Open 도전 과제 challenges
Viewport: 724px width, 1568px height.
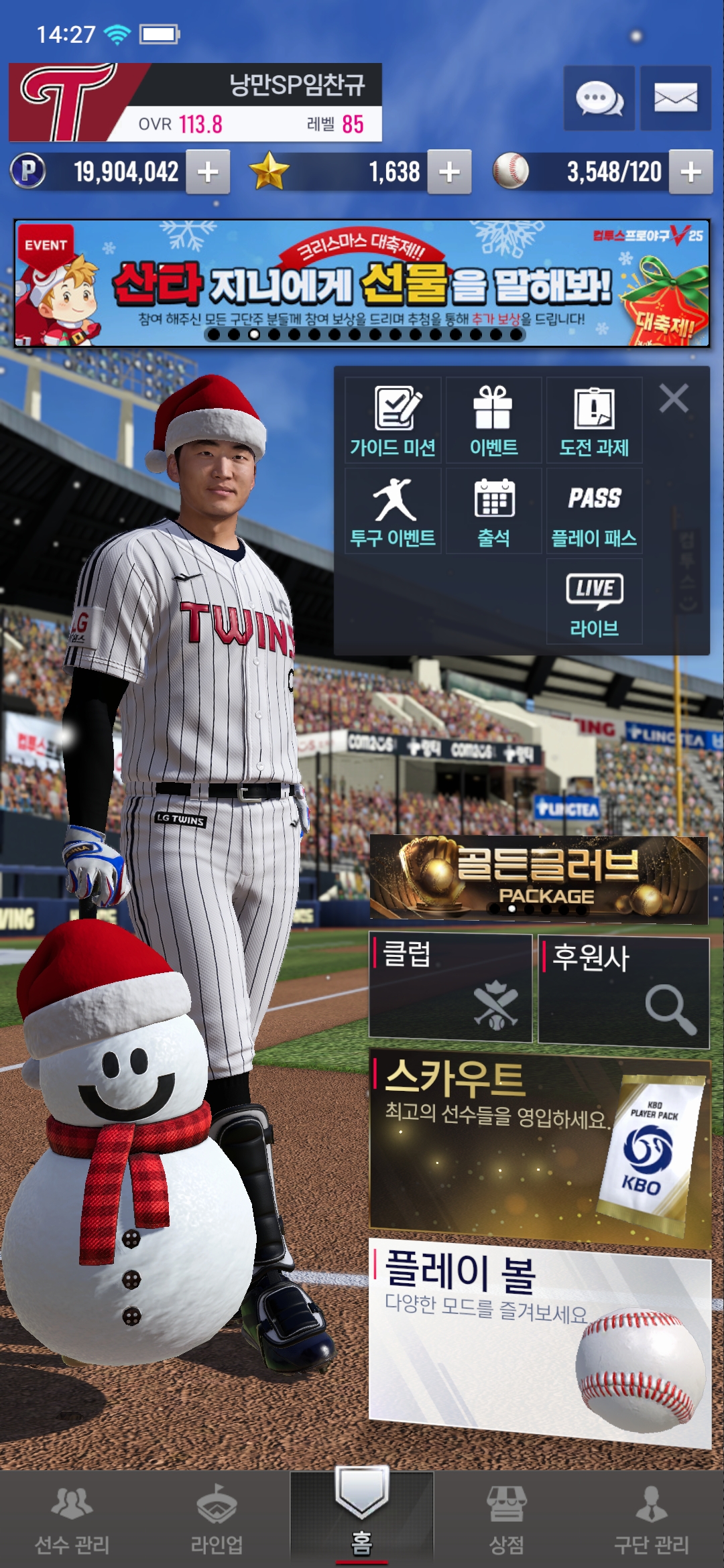point(594,421)
